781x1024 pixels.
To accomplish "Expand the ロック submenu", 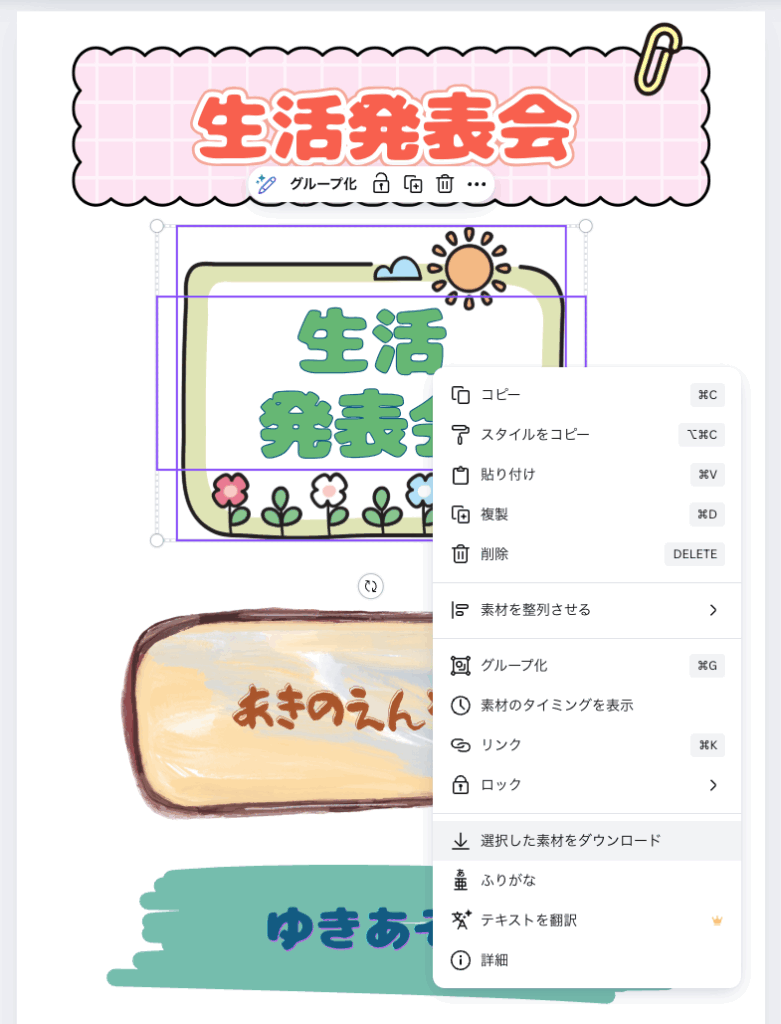I will [586, 785].
